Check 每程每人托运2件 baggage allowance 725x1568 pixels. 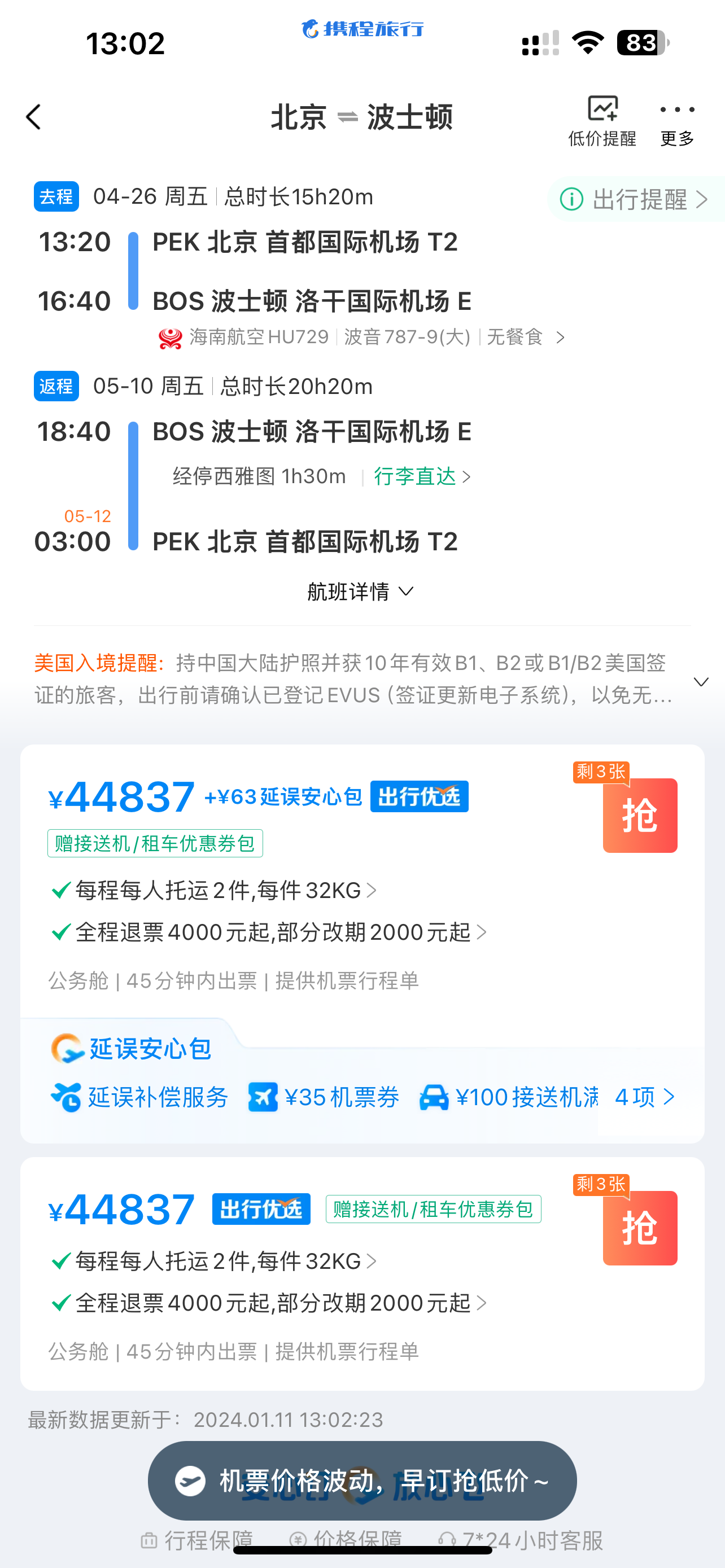point(213,891)
